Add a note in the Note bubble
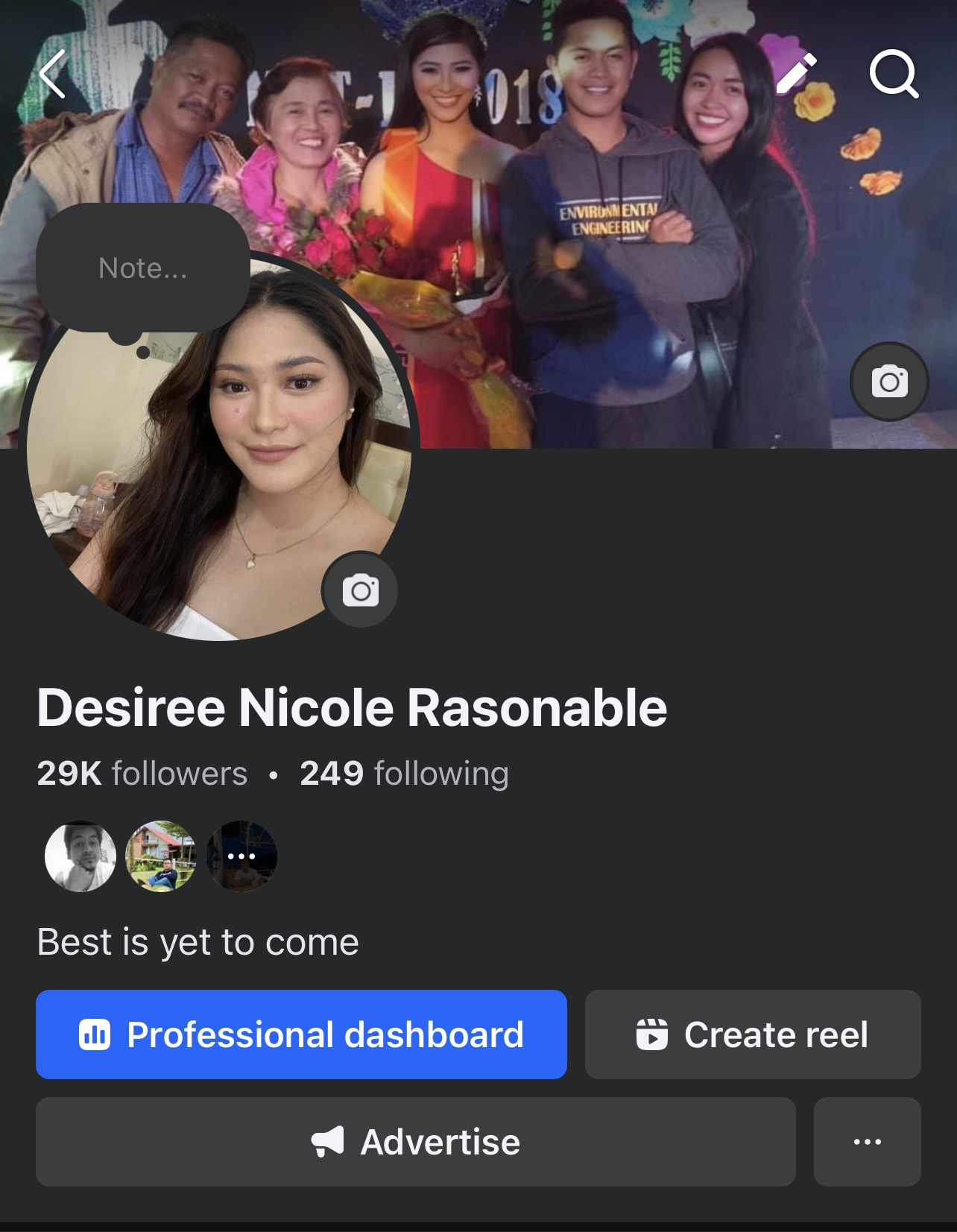957x1232 pixels. [142, 268]
